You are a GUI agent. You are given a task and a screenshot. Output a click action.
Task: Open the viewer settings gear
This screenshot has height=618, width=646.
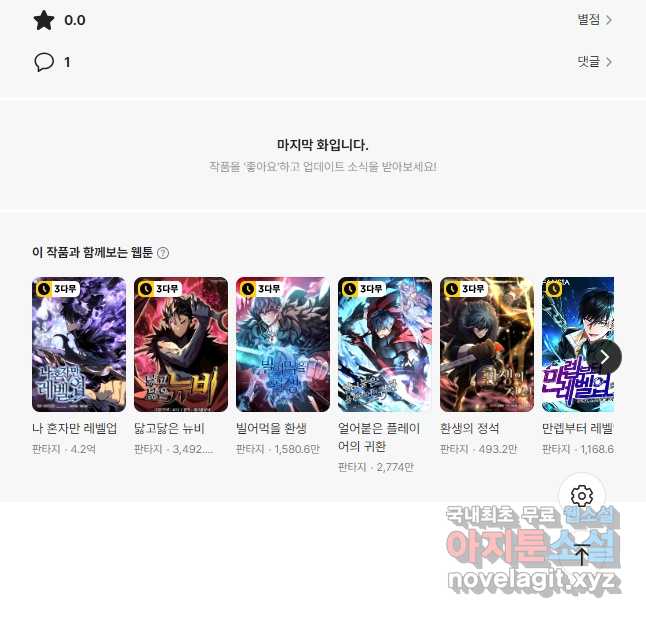click(x=582, y=496)
